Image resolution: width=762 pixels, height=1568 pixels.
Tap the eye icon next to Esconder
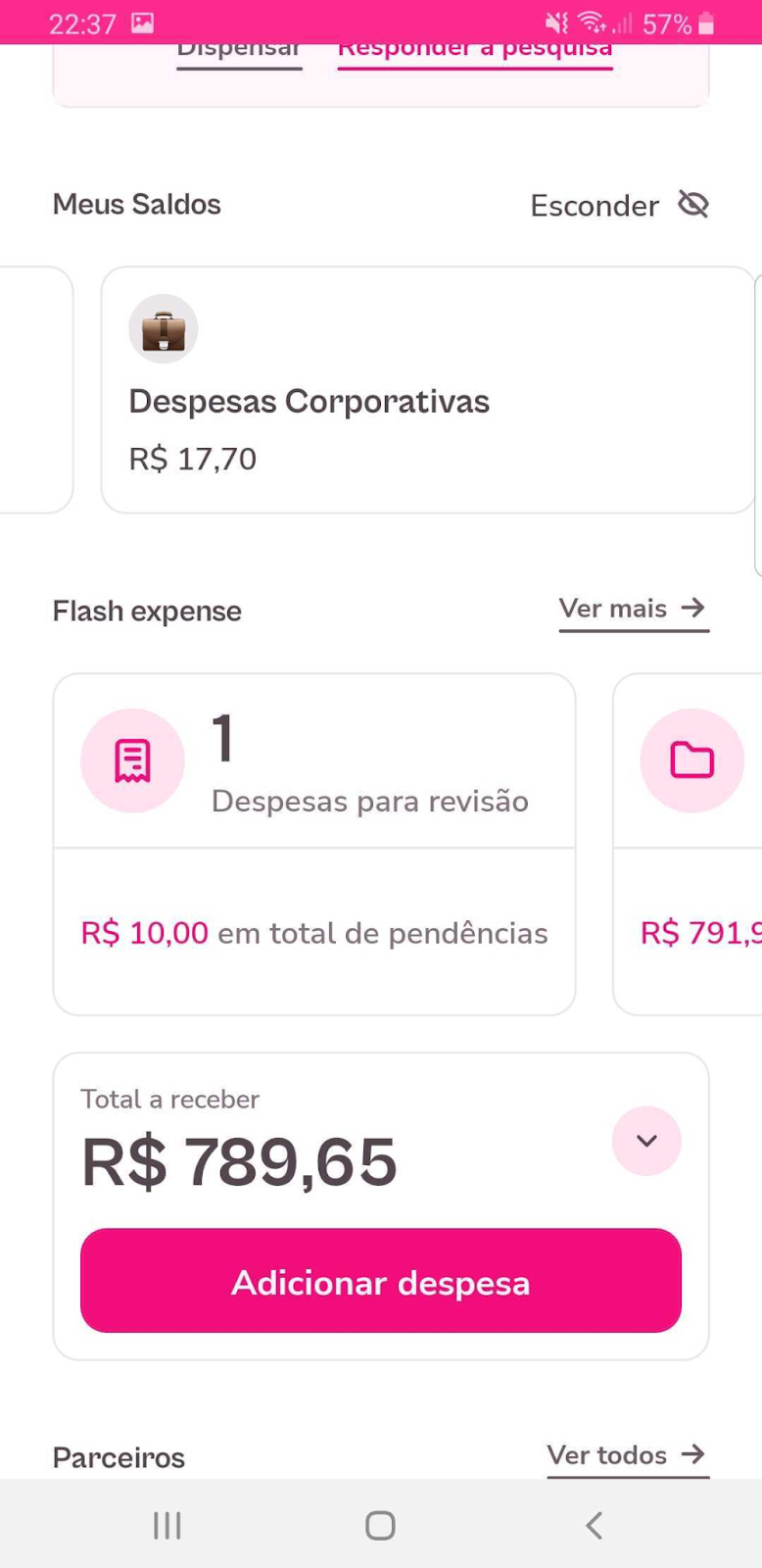[693, 204]
